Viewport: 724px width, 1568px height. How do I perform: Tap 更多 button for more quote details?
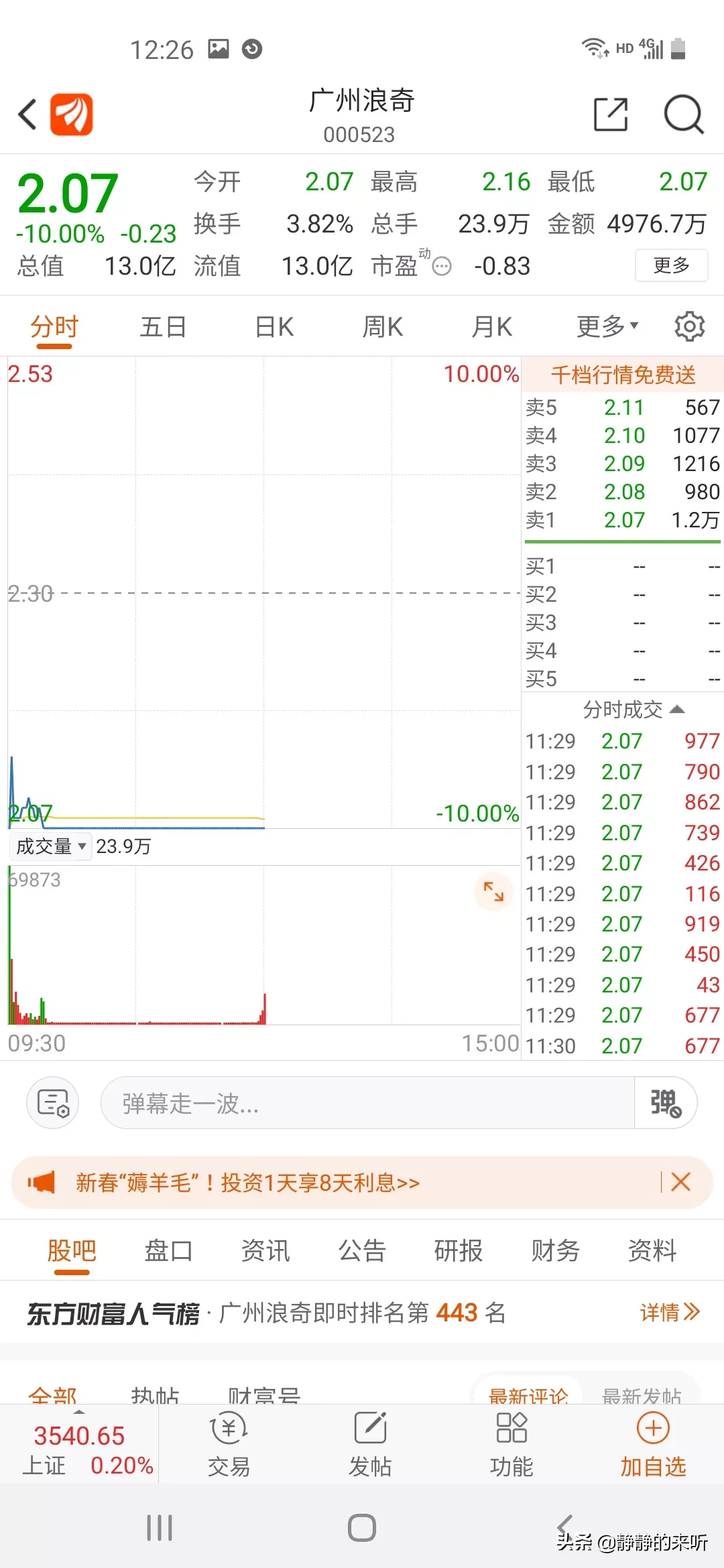pos(671,265)
